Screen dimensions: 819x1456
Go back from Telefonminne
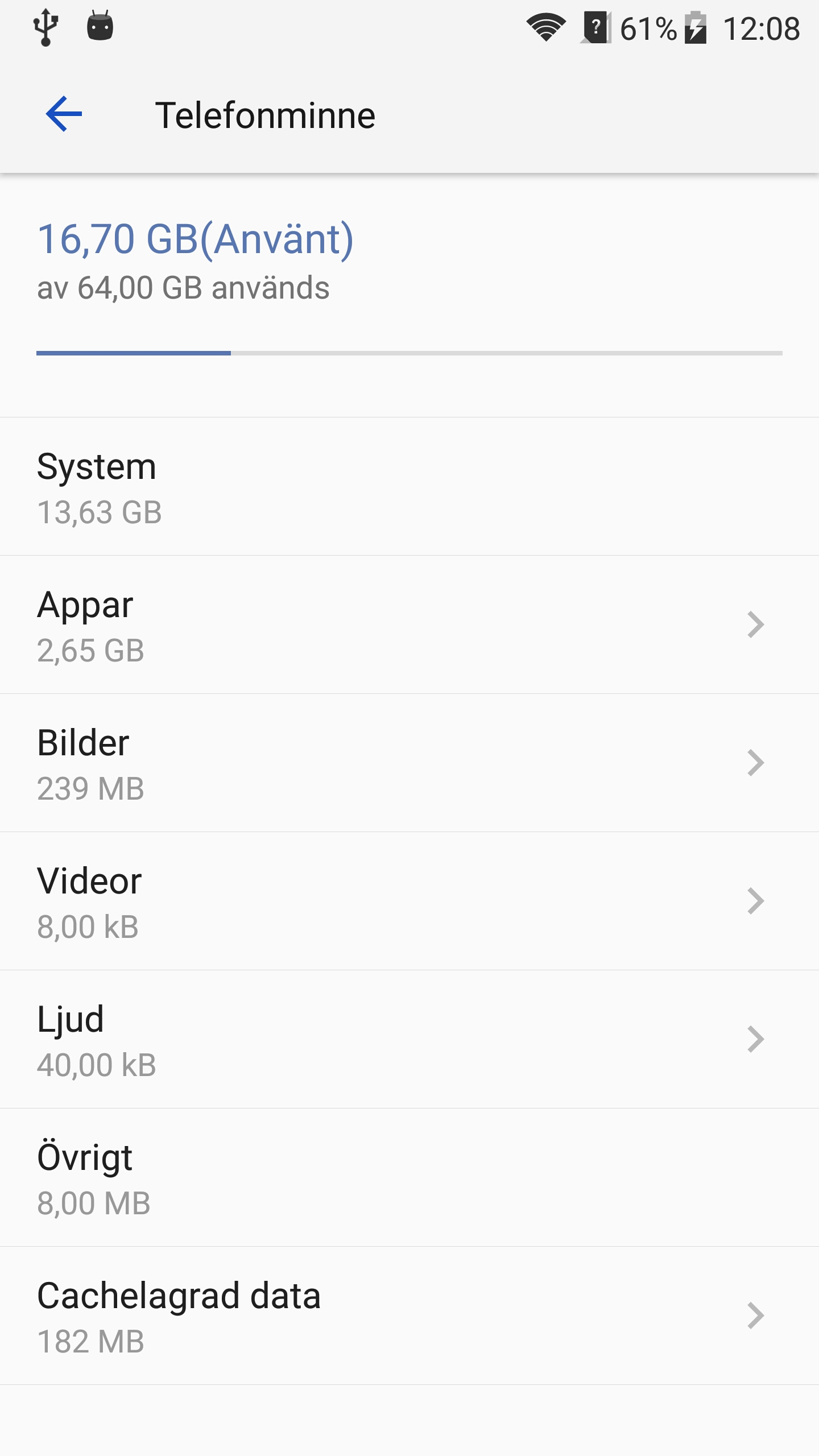pyautogui.click(x=64, y=114)
